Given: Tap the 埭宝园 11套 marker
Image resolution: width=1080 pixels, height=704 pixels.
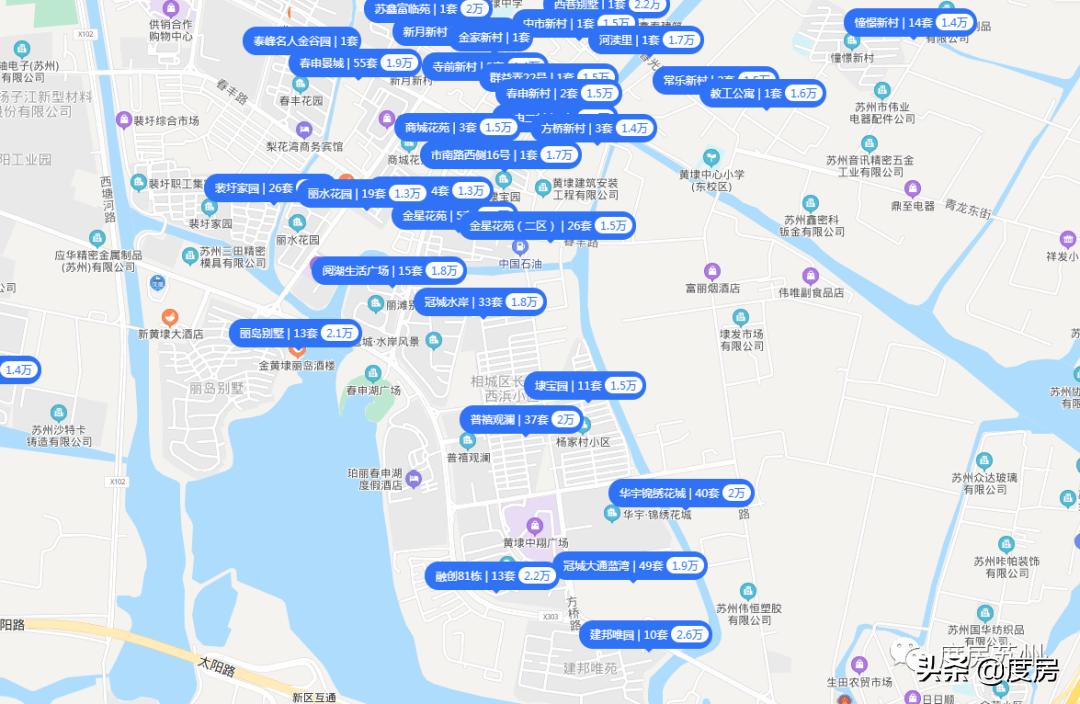Looking at the screenshot, I should [x=585, y=385].
